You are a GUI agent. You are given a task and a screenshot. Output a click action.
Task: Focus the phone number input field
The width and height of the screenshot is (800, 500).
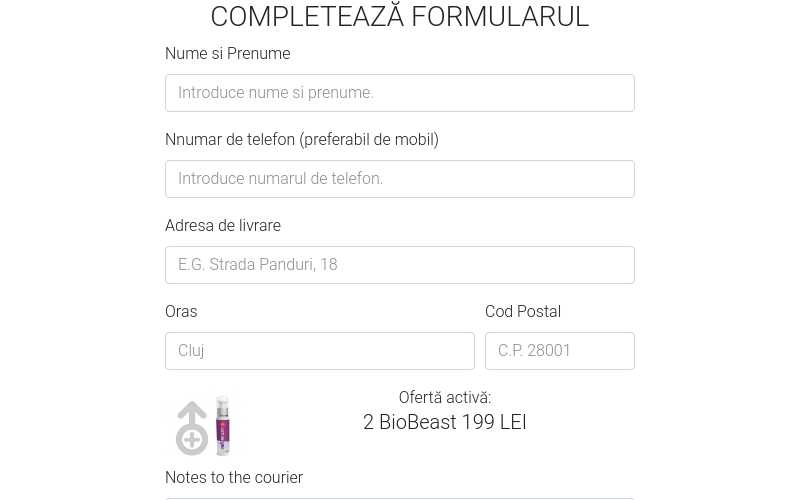click(x=399, y=179)
